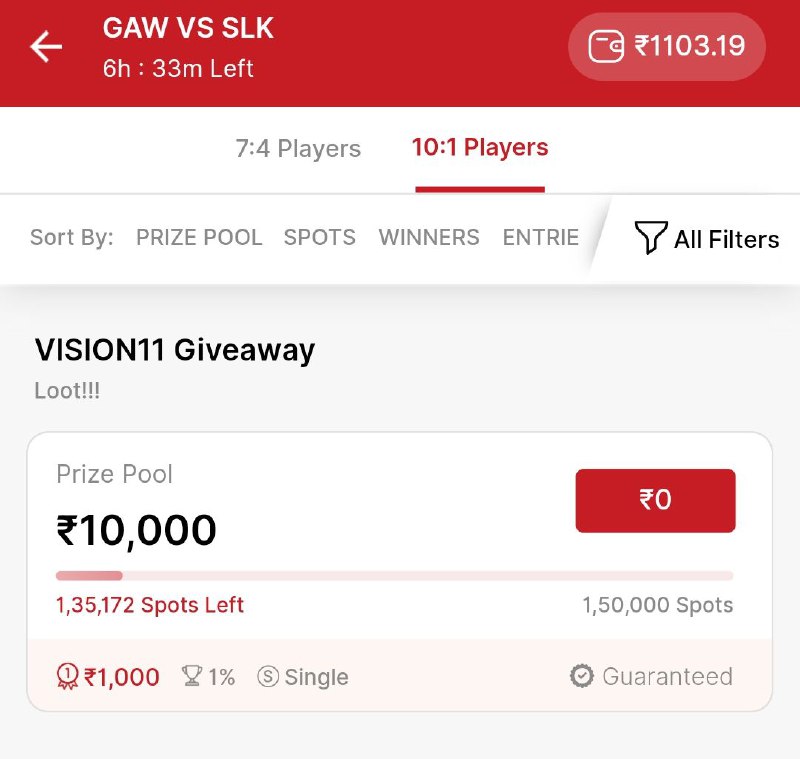Open the ₹10,000 Prize Pool contest card
Viewport: 800px width, 759px height.
point(300,530)
